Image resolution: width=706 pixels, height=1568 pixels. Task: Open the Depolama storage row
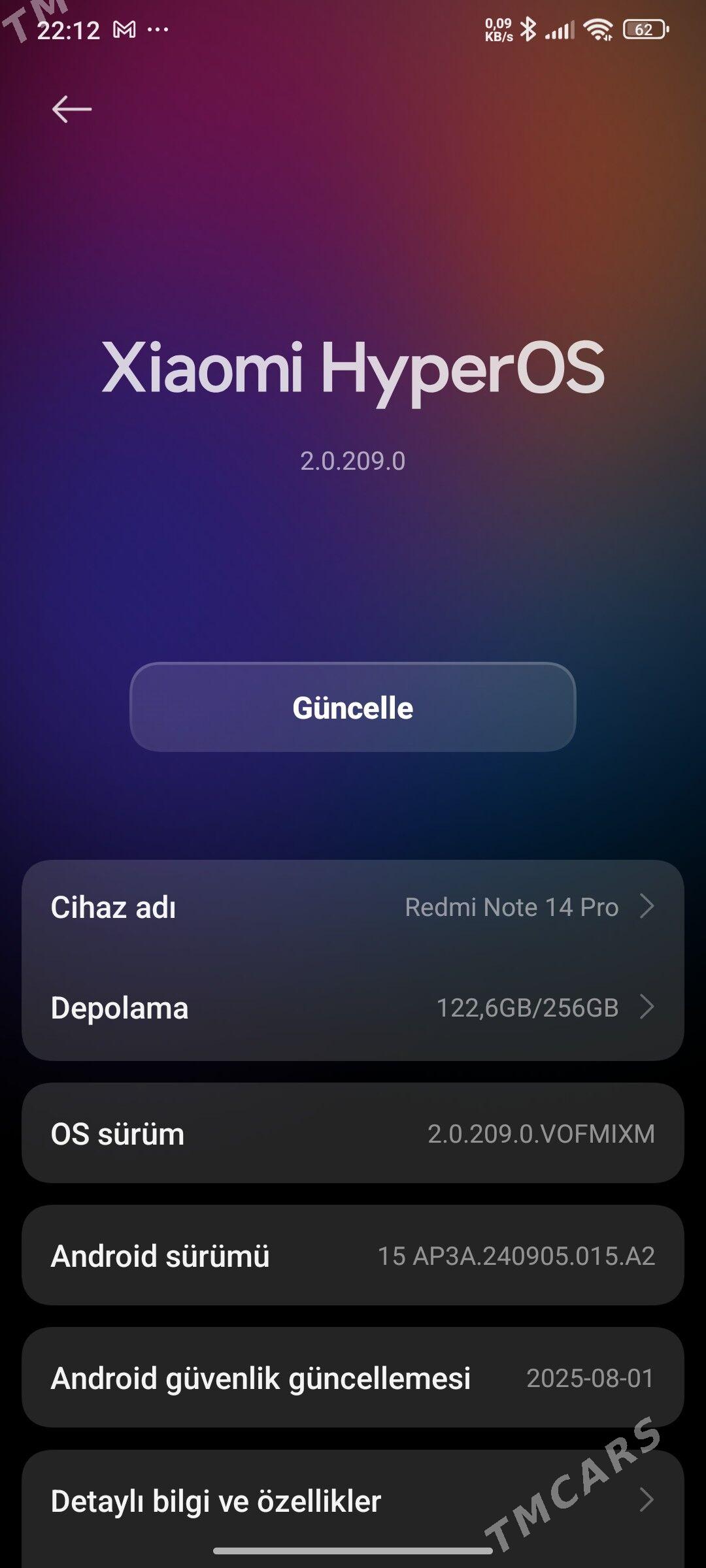click(353, 1008)
